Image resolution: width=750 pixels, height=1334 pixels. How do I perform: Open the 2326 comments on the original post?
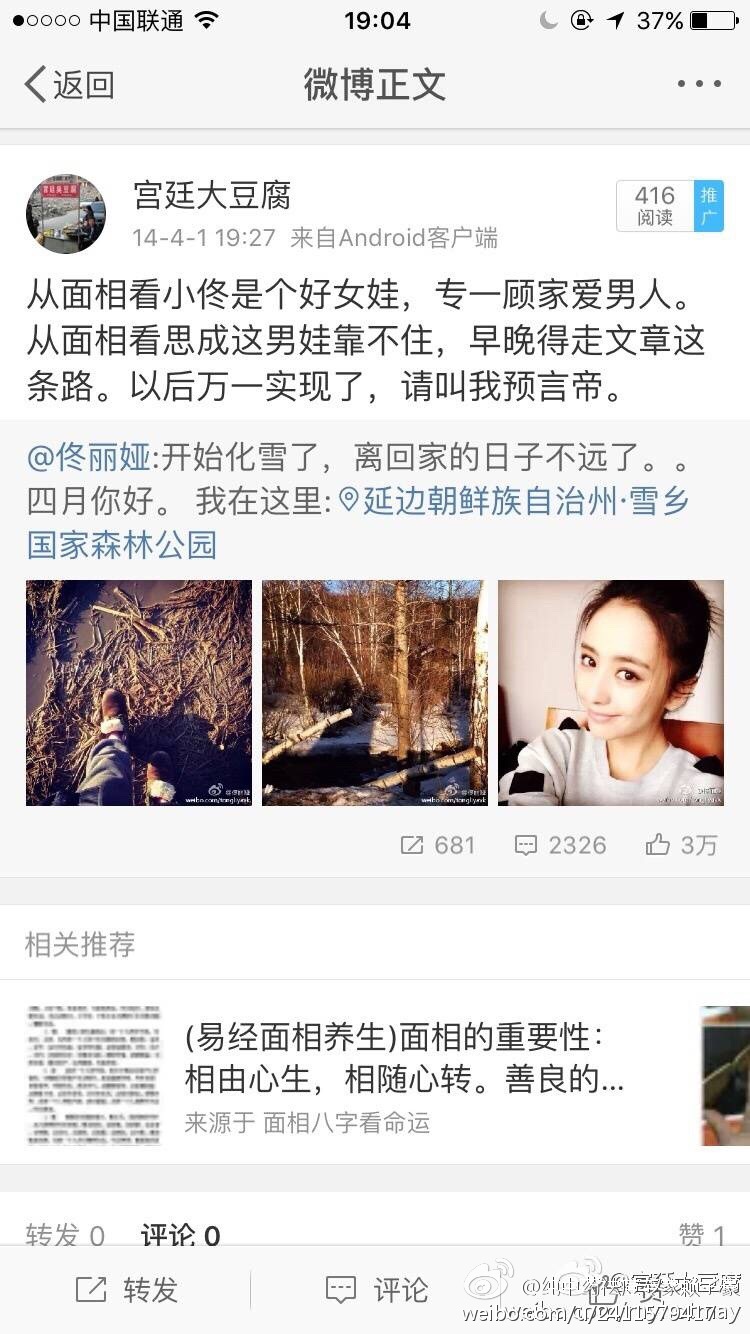pos(560,845)
